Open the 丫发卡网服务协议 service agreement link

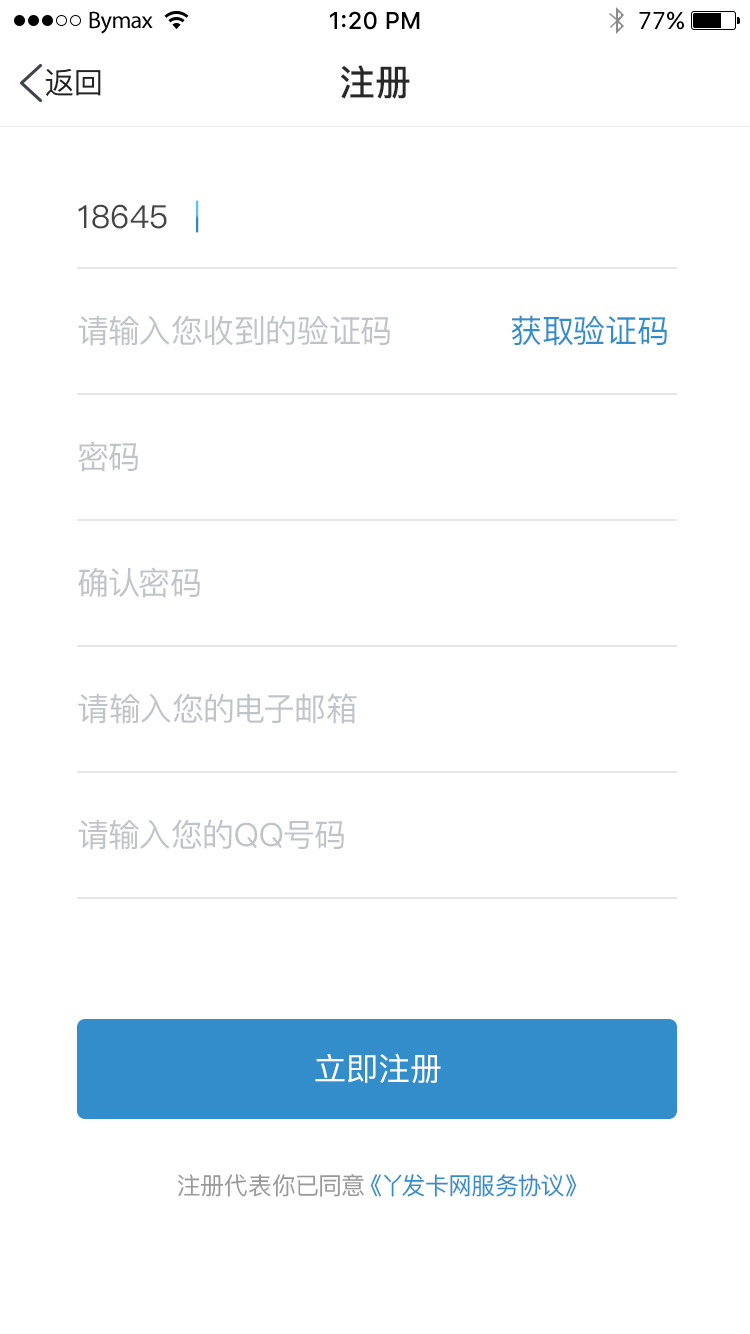tap(474, 1187)
